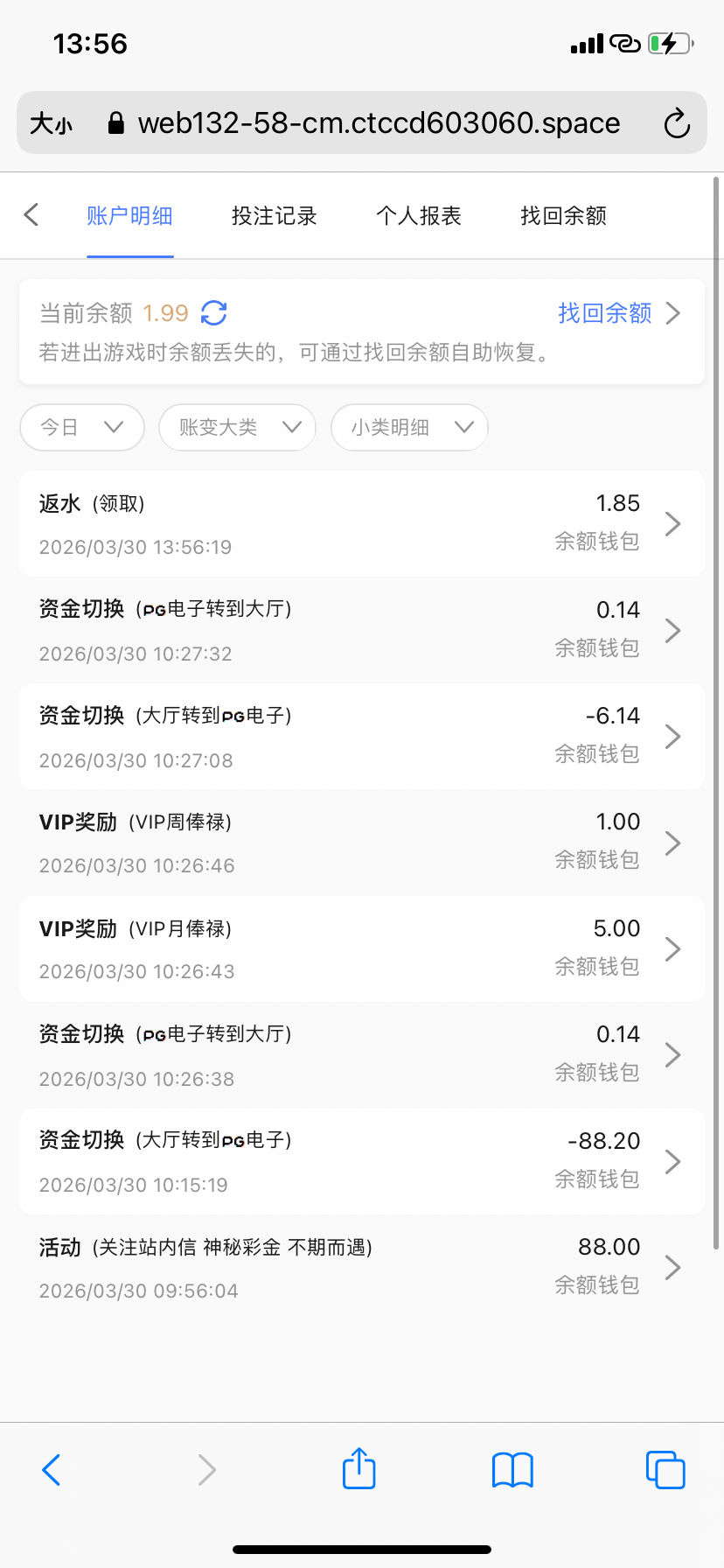Screen dimensions: 724x1568
Task: Refresh the current balance amount
Action: tap(214, 313)
